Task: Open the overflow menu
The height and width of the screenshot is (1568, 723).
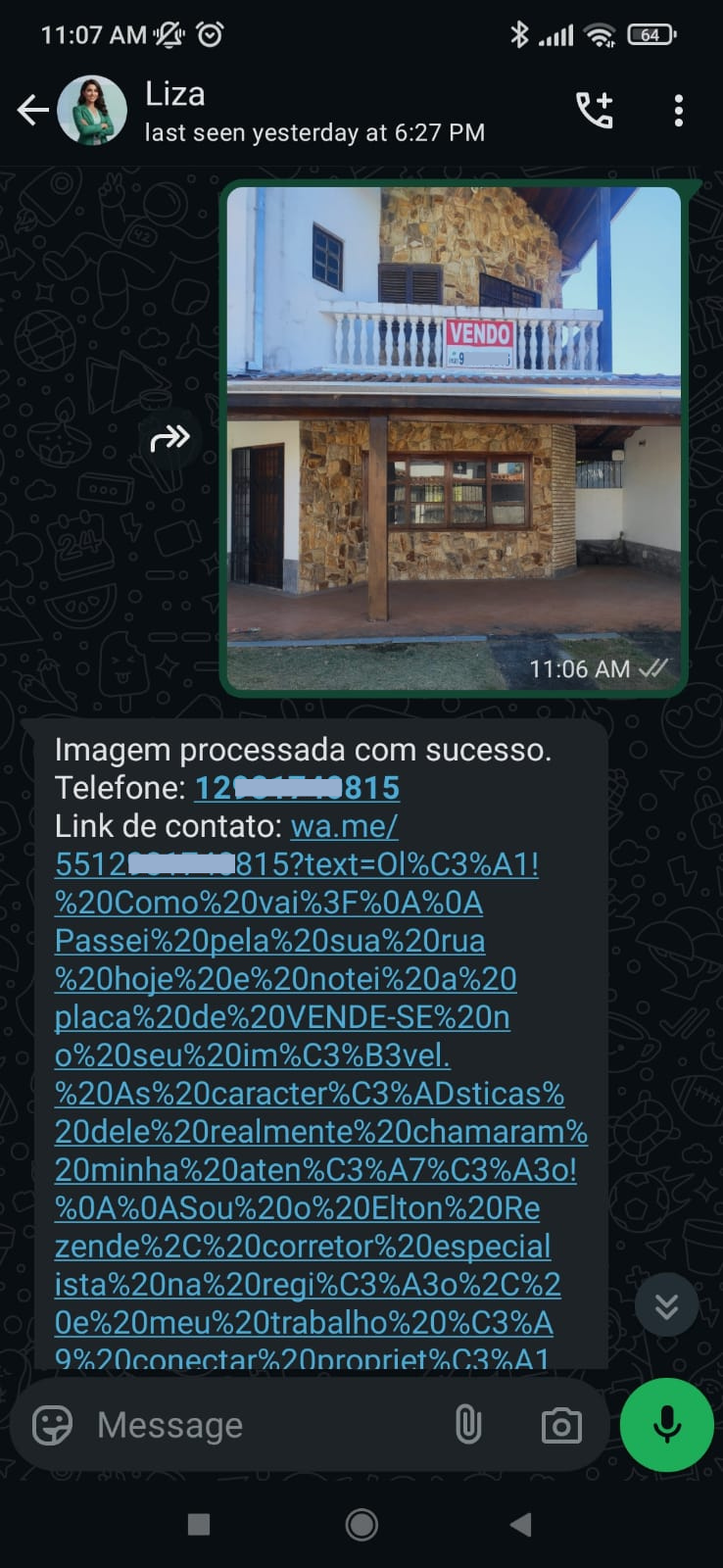Action: click(x=678, y=111)
